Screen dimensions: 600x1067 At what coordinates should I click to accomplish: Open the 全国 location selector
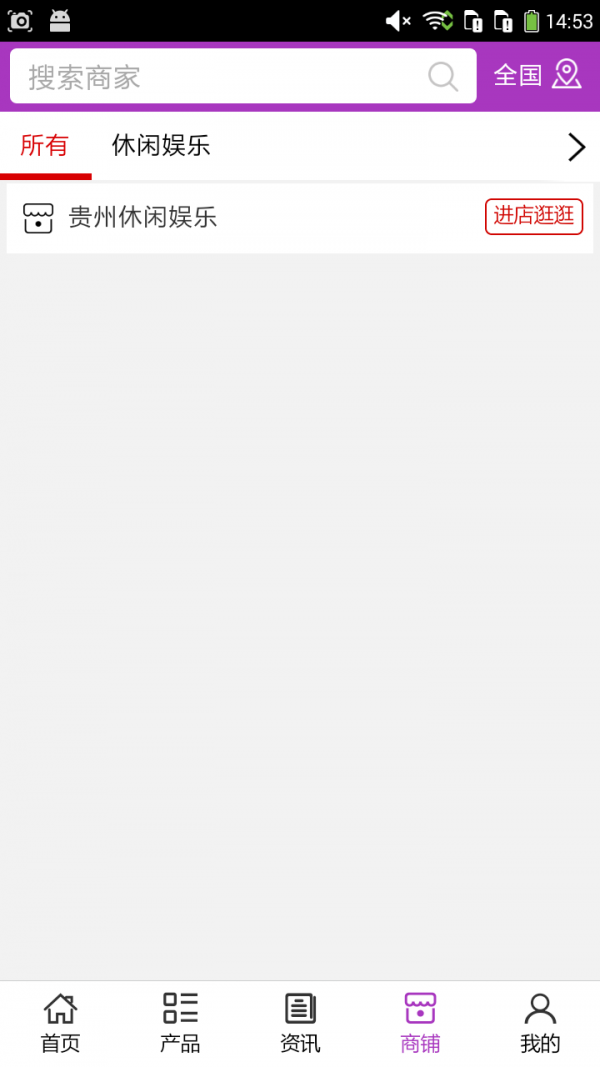pos(537,75)
